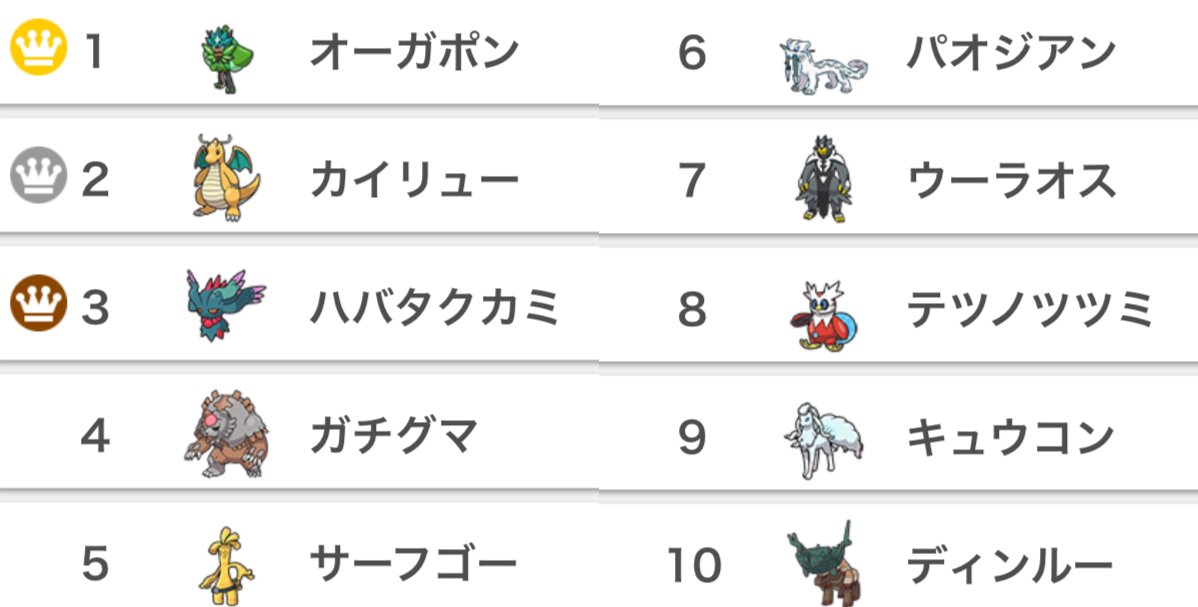The image size is (1198, 607).
Task: Open rank 6 パオジアン
Action: point(1010,52)
